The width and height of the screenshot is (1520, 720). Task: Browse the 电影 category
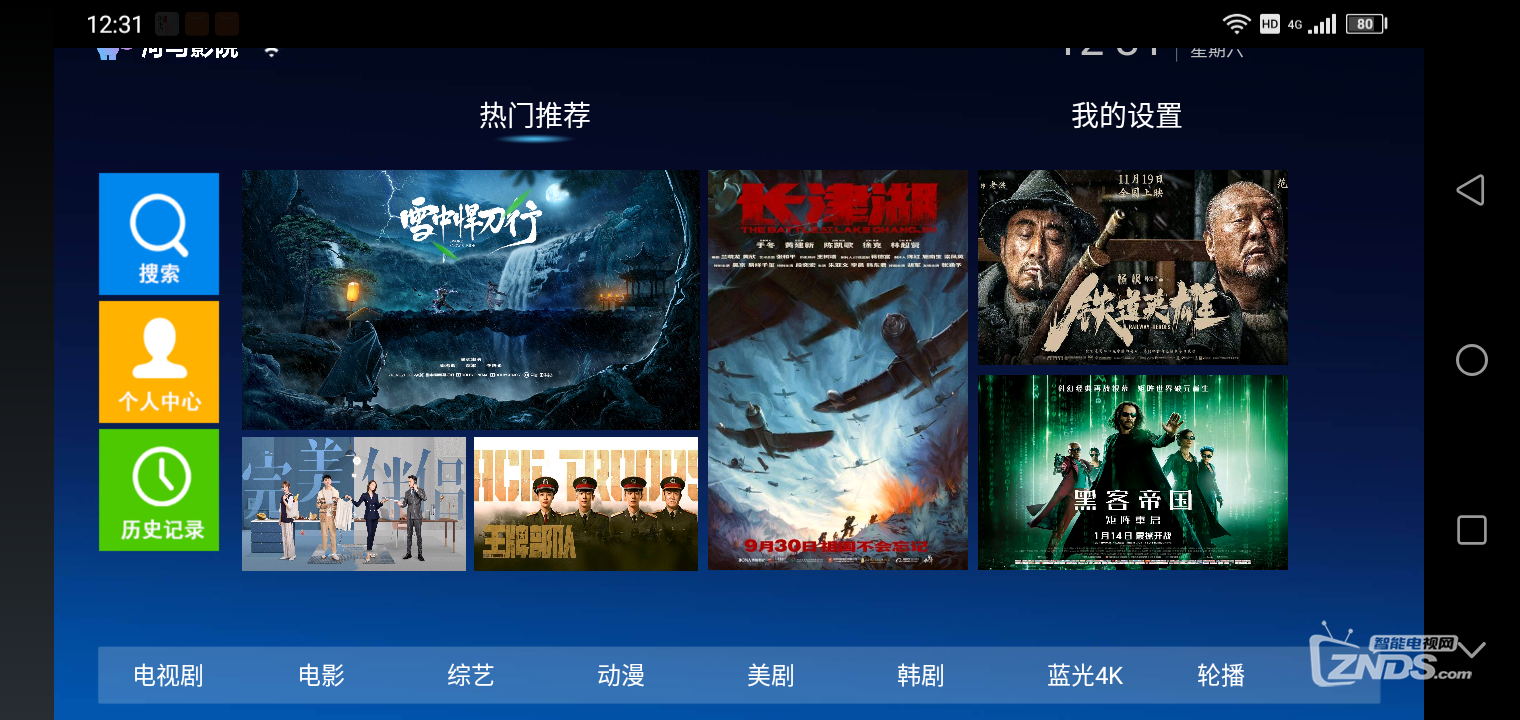(x=321, y=676)
